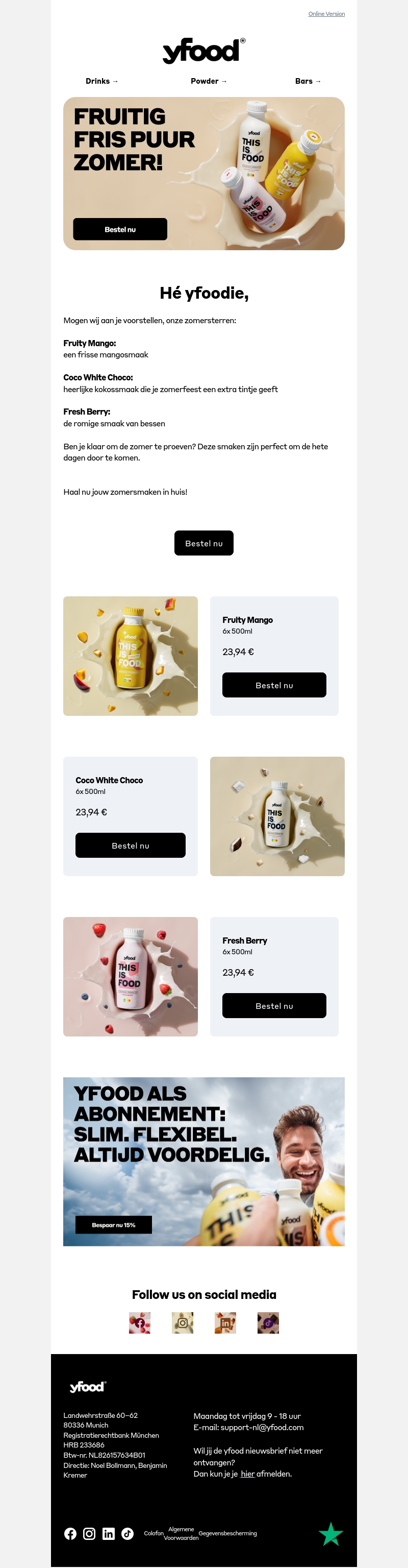This screenshot has width=408, height=1568.
Task: Open Algemene Voorwaarden link
Action: coord(181,1533)
